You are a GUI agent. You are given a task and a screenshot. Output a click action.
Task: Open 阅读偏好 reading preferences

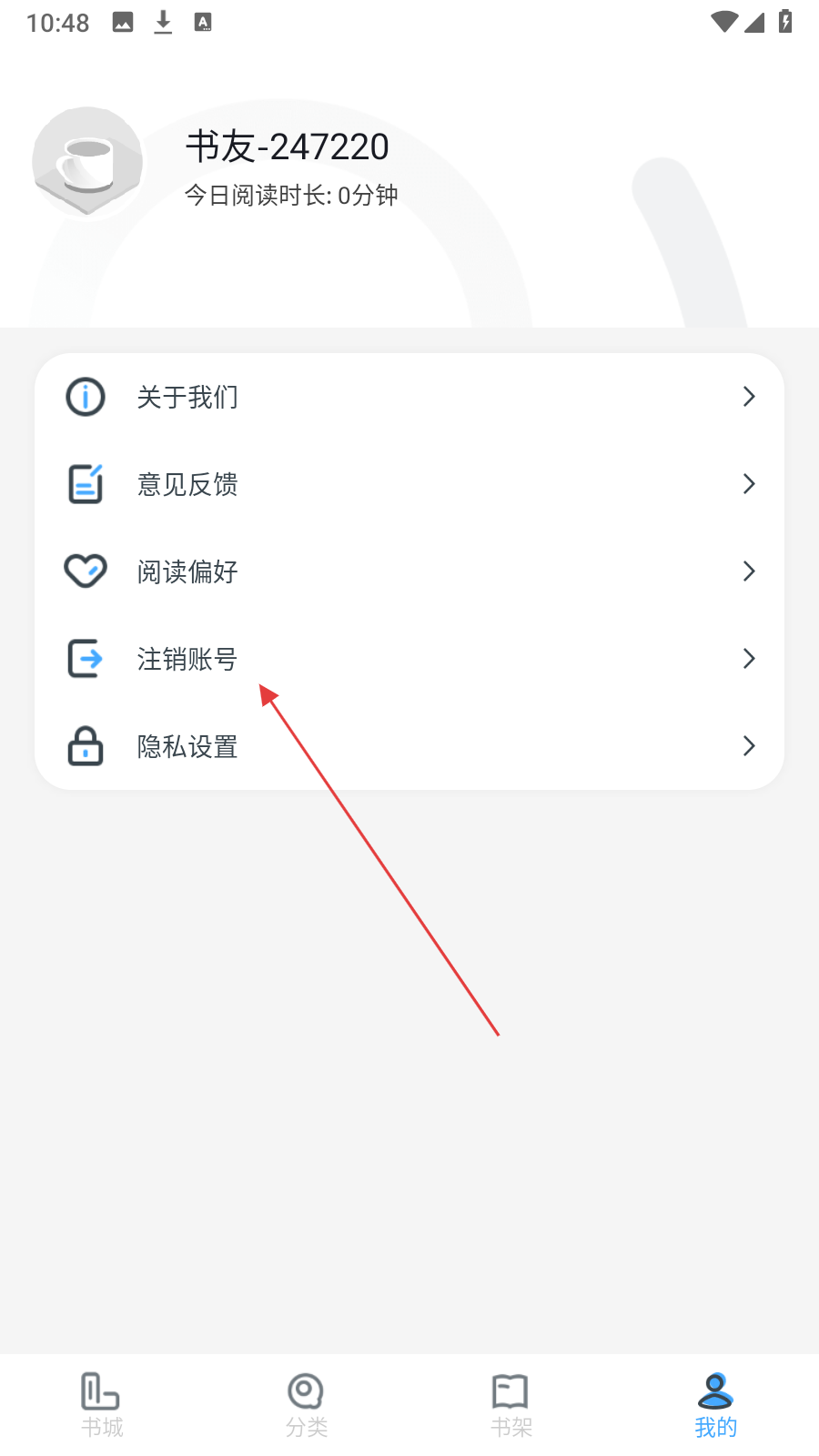409,571
